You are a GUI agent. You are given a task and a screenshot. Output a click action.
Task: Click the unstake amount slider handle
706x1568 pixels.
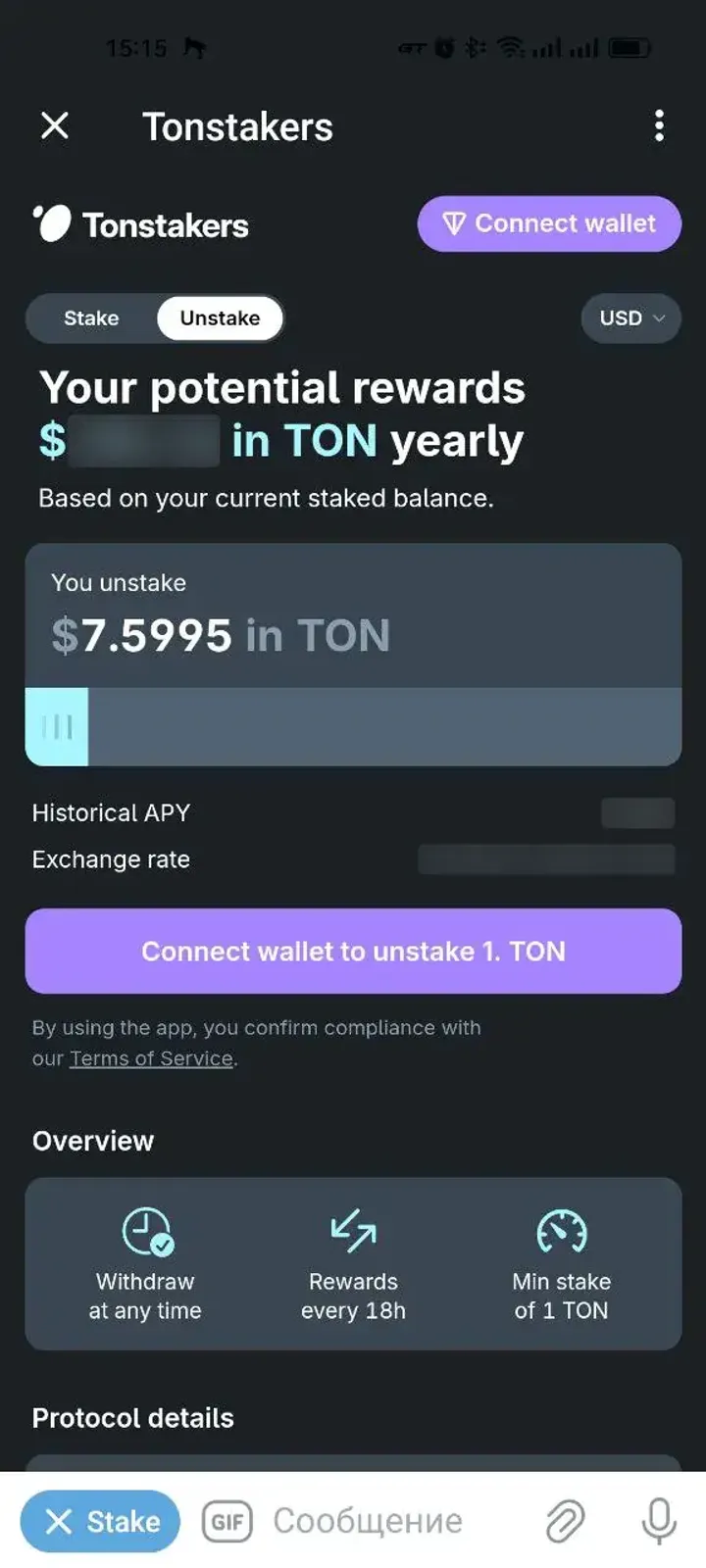coord(58,726)
